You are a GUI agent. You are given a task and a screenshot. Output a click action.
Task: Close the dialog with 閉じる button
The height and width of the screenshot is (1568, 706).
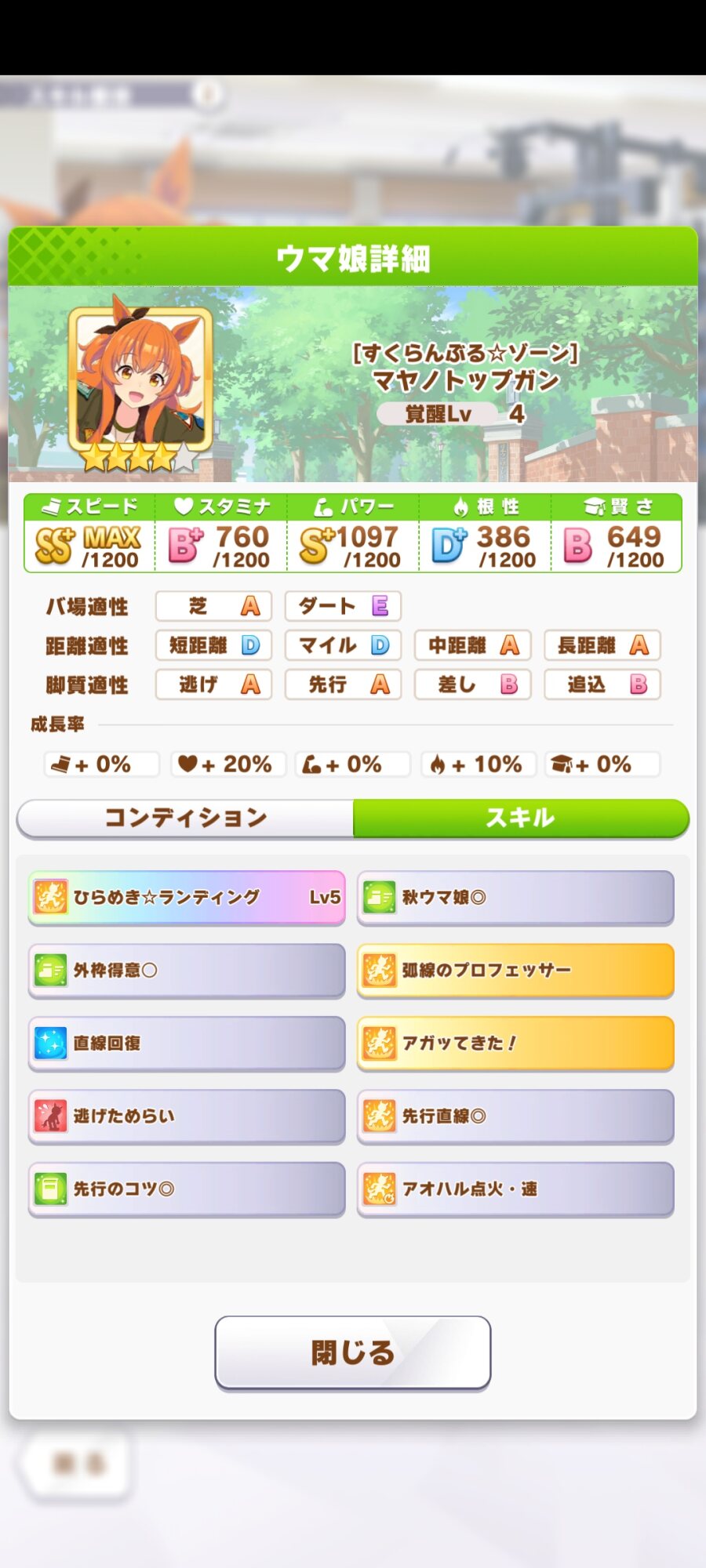point(352,1352)
